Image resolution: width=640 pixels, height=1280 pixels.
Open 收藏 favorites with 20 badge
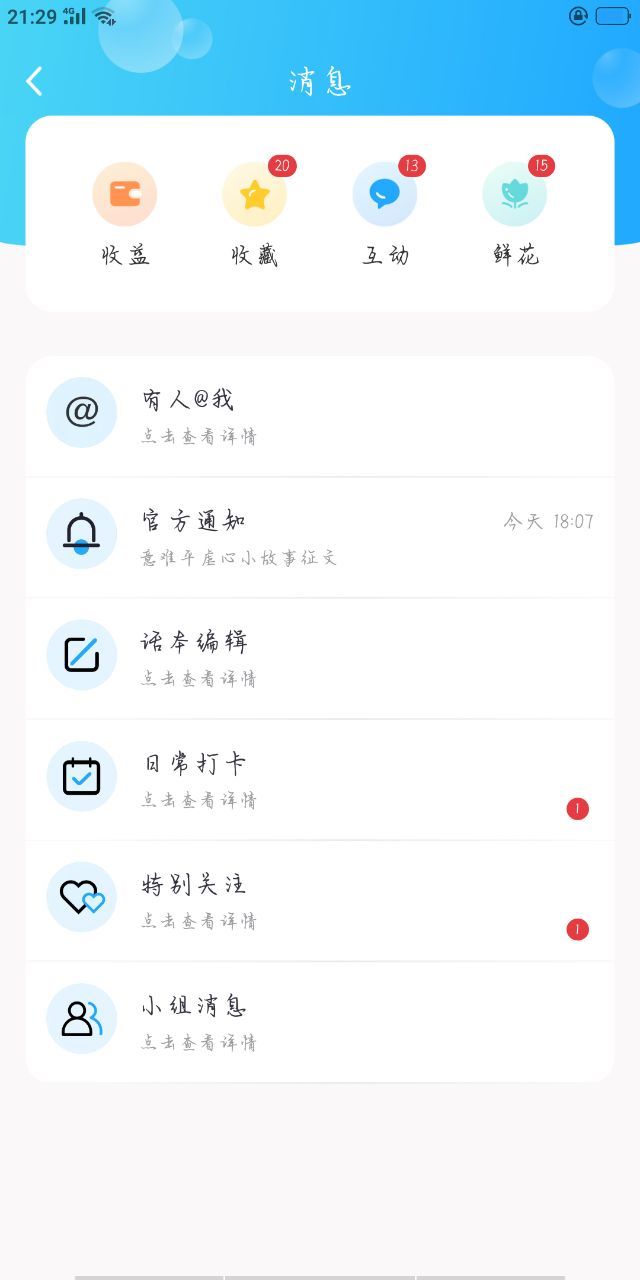coord(255,214)
